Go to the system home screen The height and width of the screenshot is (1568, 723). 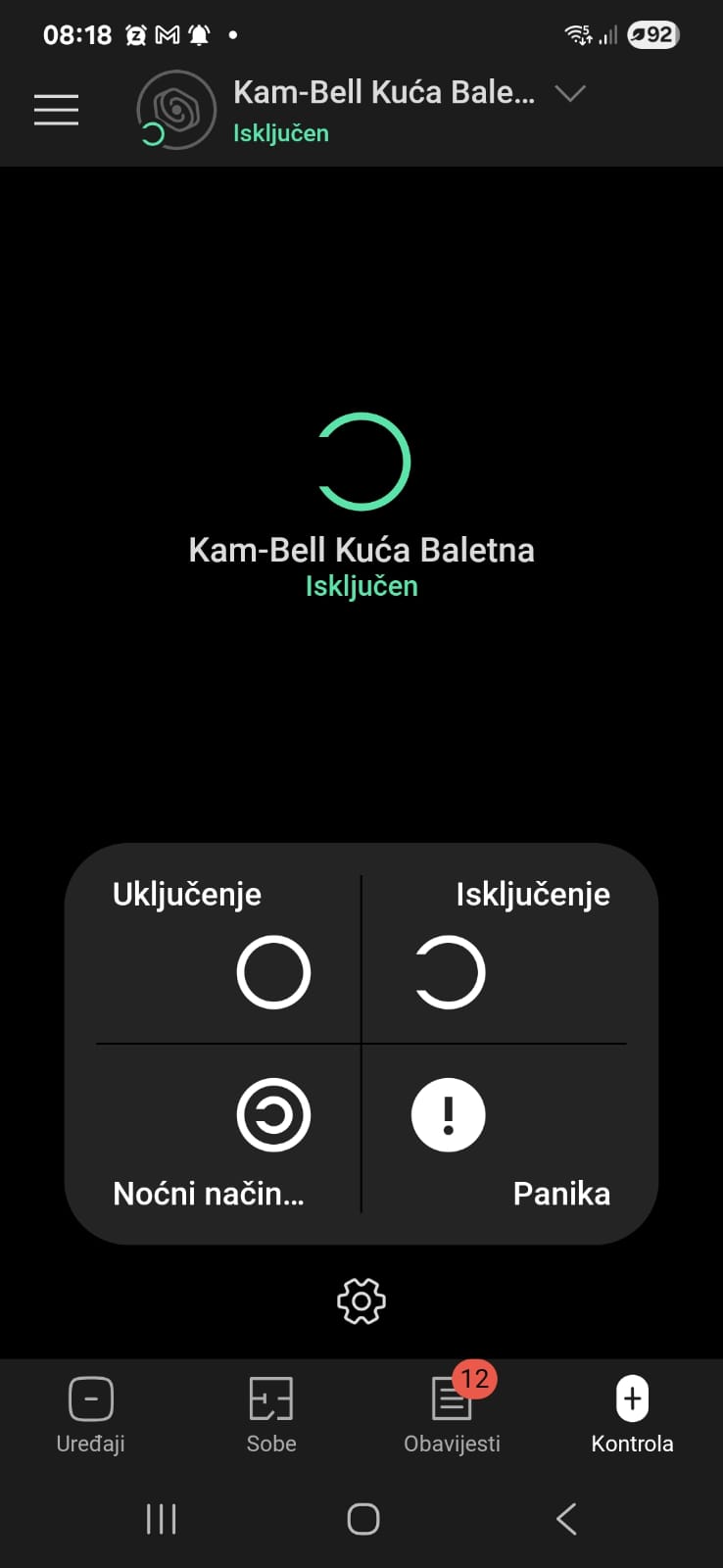pyautogui.click(x=362, y=1519)
